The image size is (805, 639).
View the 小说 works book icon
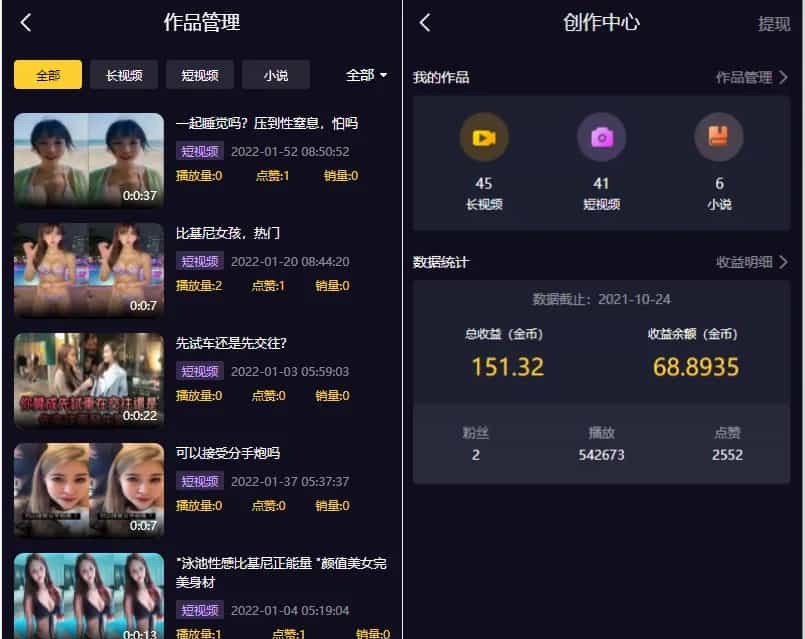tap(719, 138)
